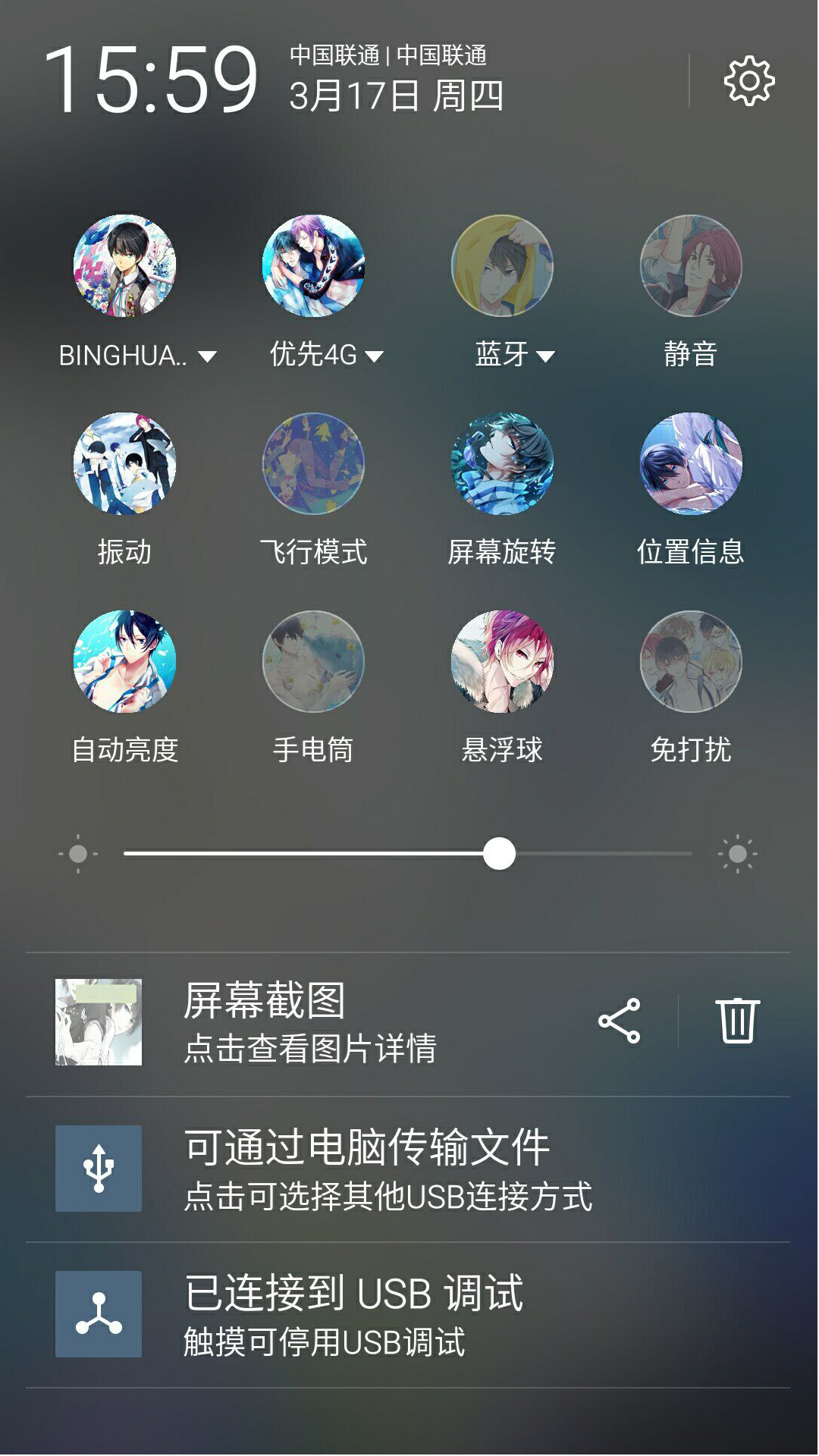Enable 免打扰 do not disturb
Viewport: 819px width, 1456px height.
pos(691,662)
